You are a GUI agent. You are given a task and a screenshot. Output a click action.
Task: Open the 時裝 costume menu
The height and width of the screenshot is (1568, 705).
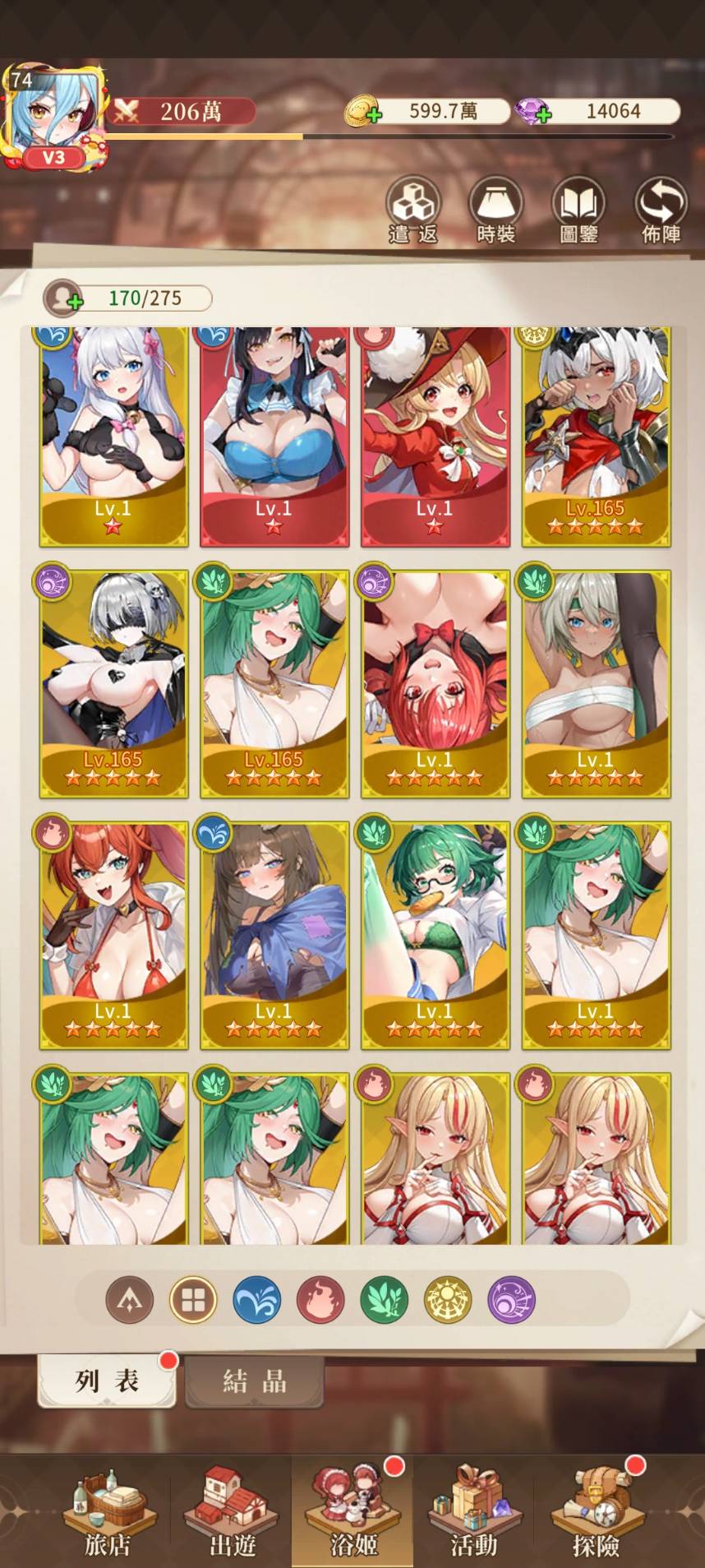[x=495, y=209]
